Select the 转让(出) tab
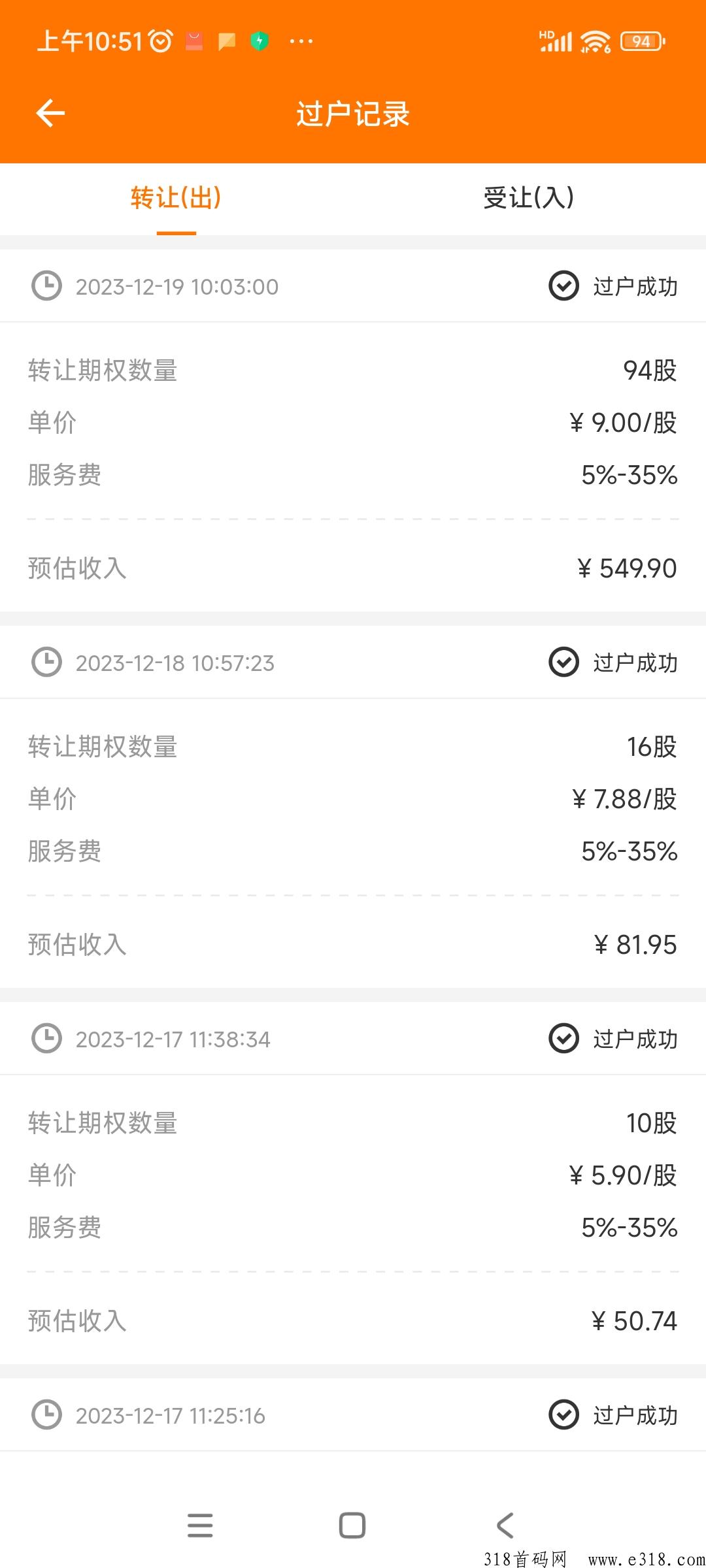Viewport: 706px width, 1568px height. 176,198
